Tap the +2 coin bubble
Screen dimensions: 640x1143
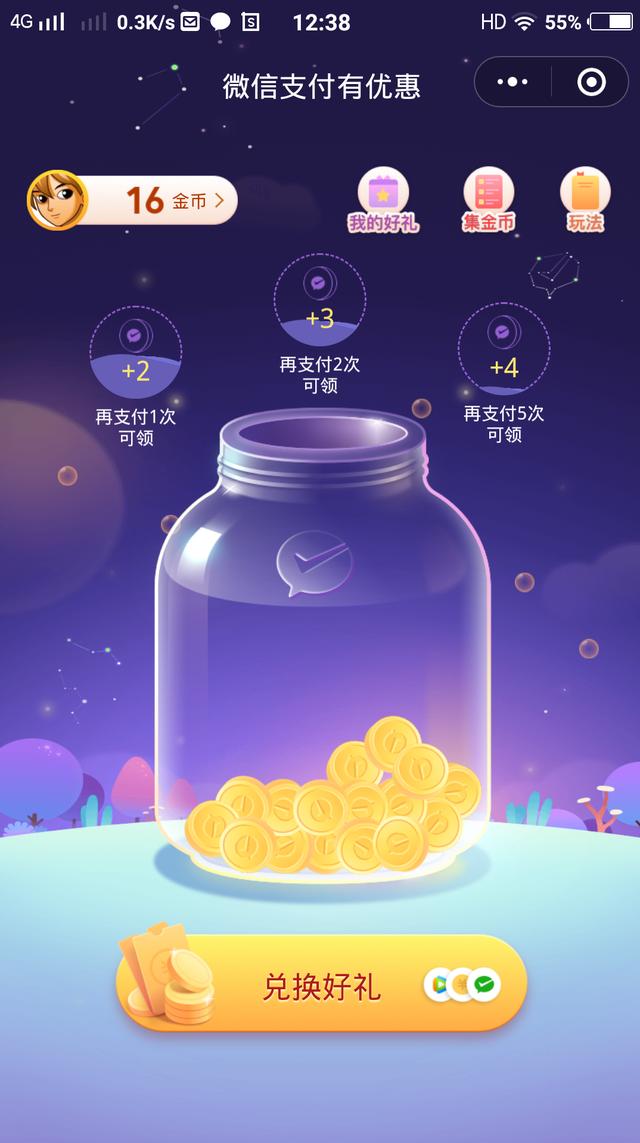(136, 352)
